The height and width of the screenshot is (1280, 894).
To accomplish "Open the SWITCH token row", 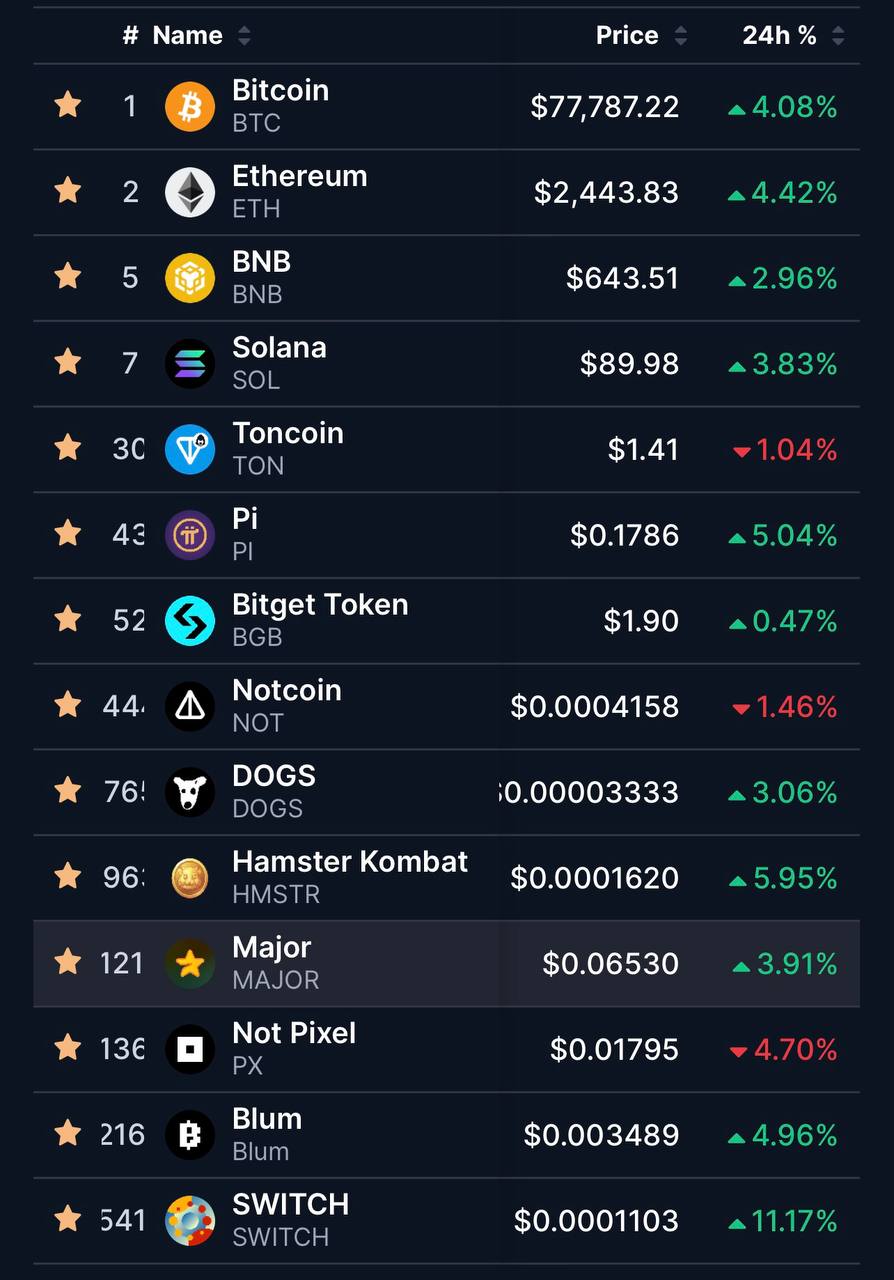I will [290, 1205].
